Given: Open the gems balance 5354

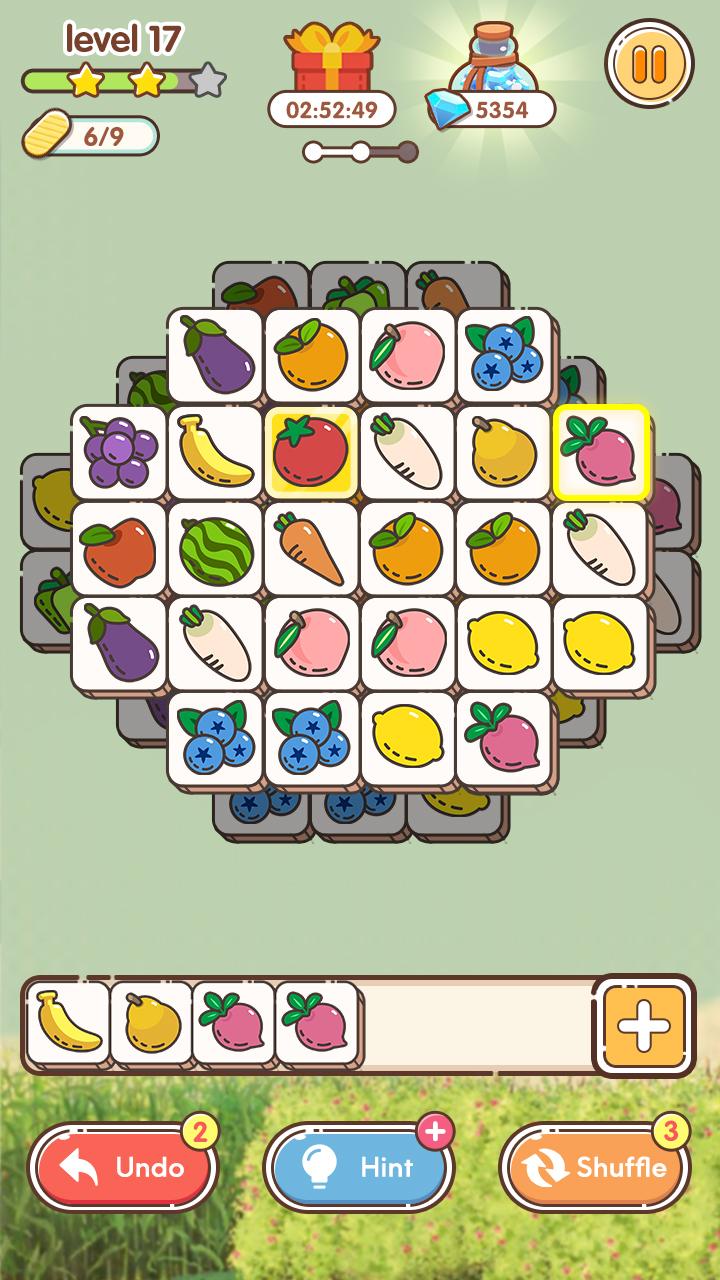Looking at the screenshot, I should click(492, 109).
